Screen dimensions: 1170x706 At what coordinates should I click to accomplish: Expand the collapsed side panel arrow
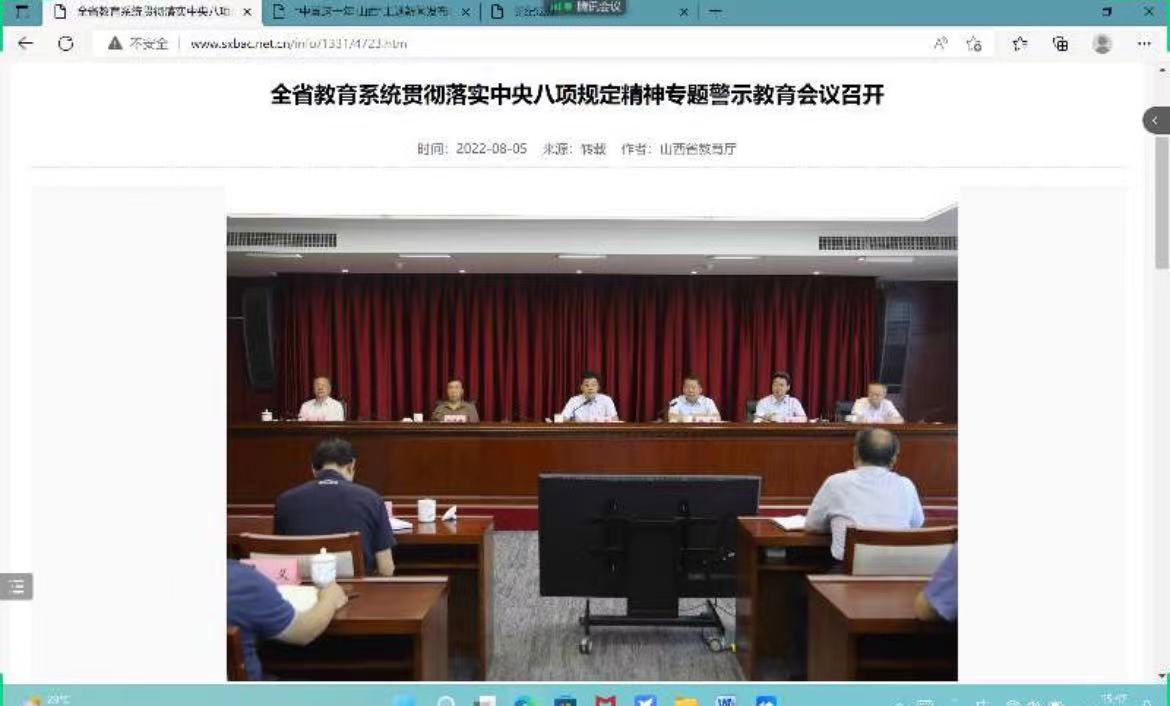click(1155, 120)
